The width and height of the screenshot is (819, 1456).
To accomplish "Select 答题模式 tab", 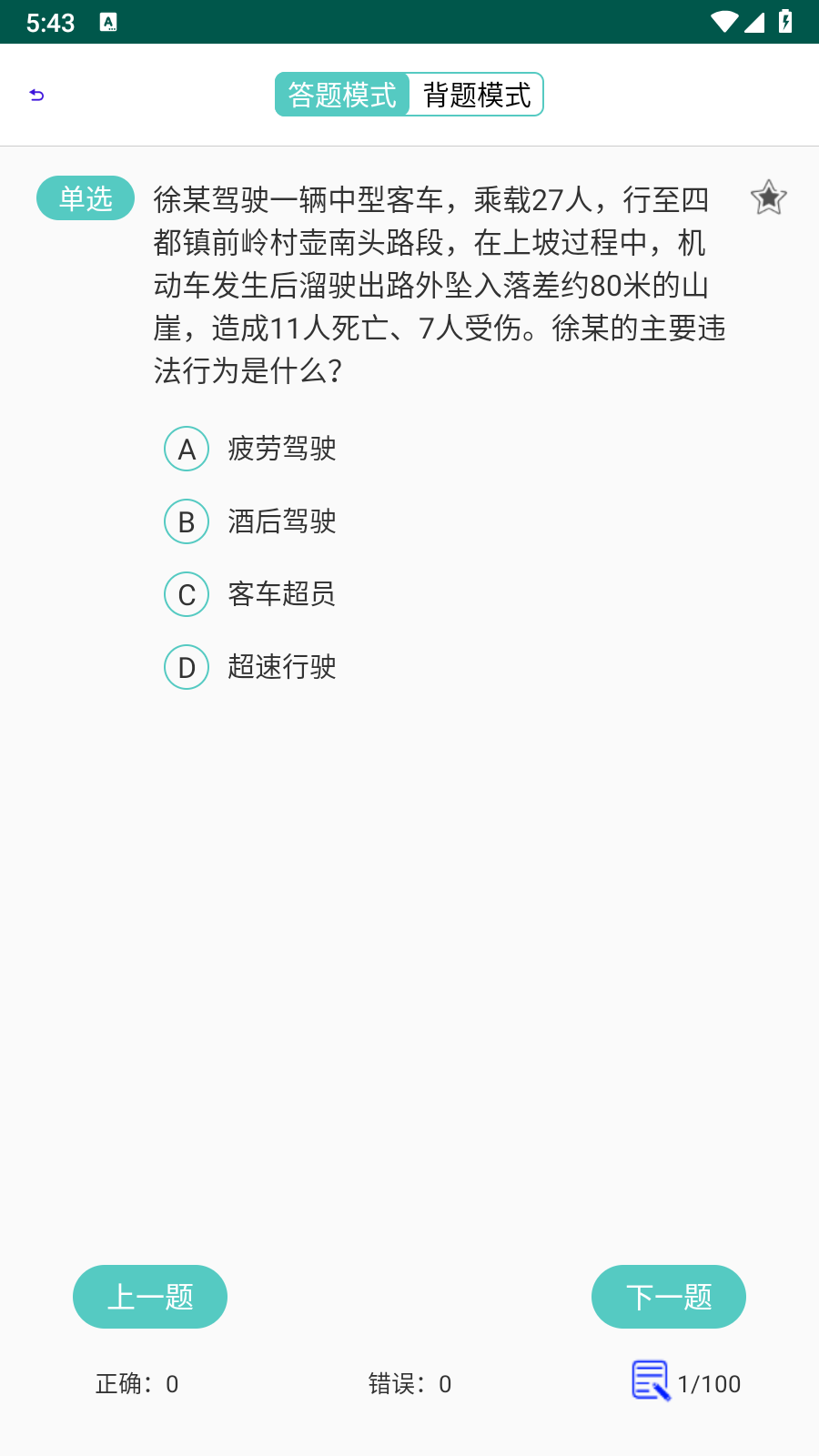I will (x=342, y=95).
